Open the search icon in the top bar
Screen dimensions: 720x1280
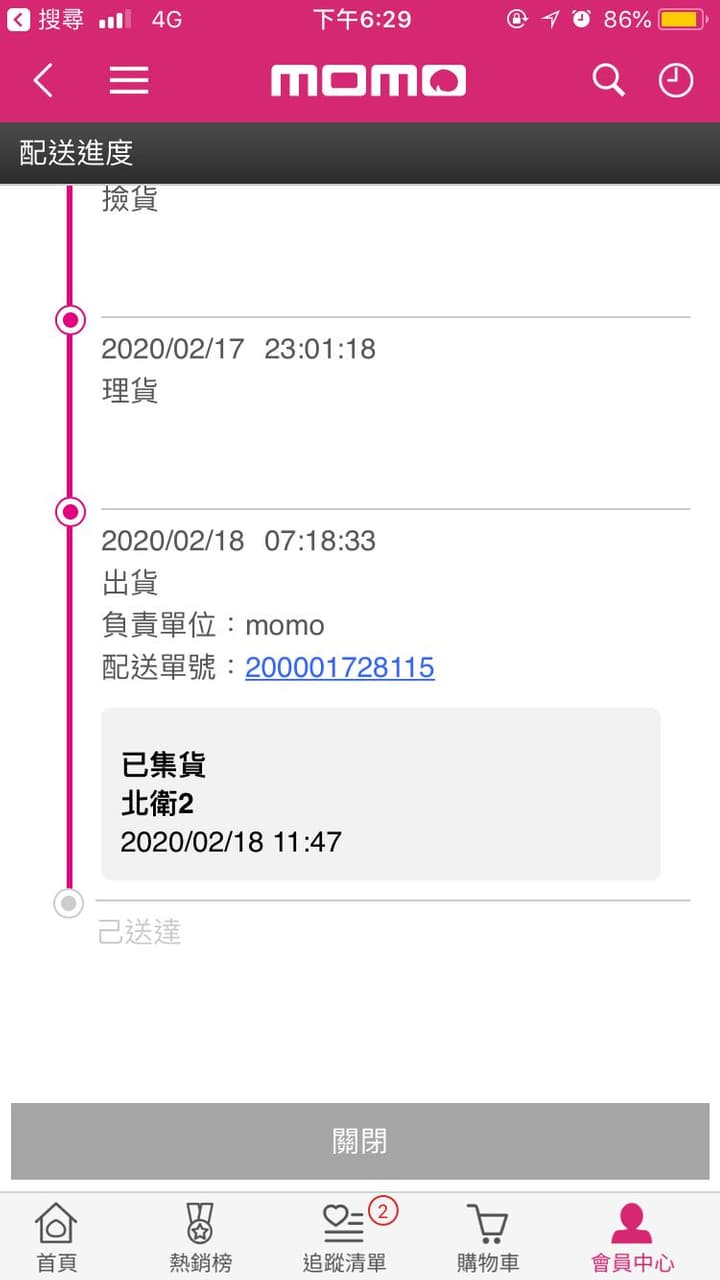609,81
